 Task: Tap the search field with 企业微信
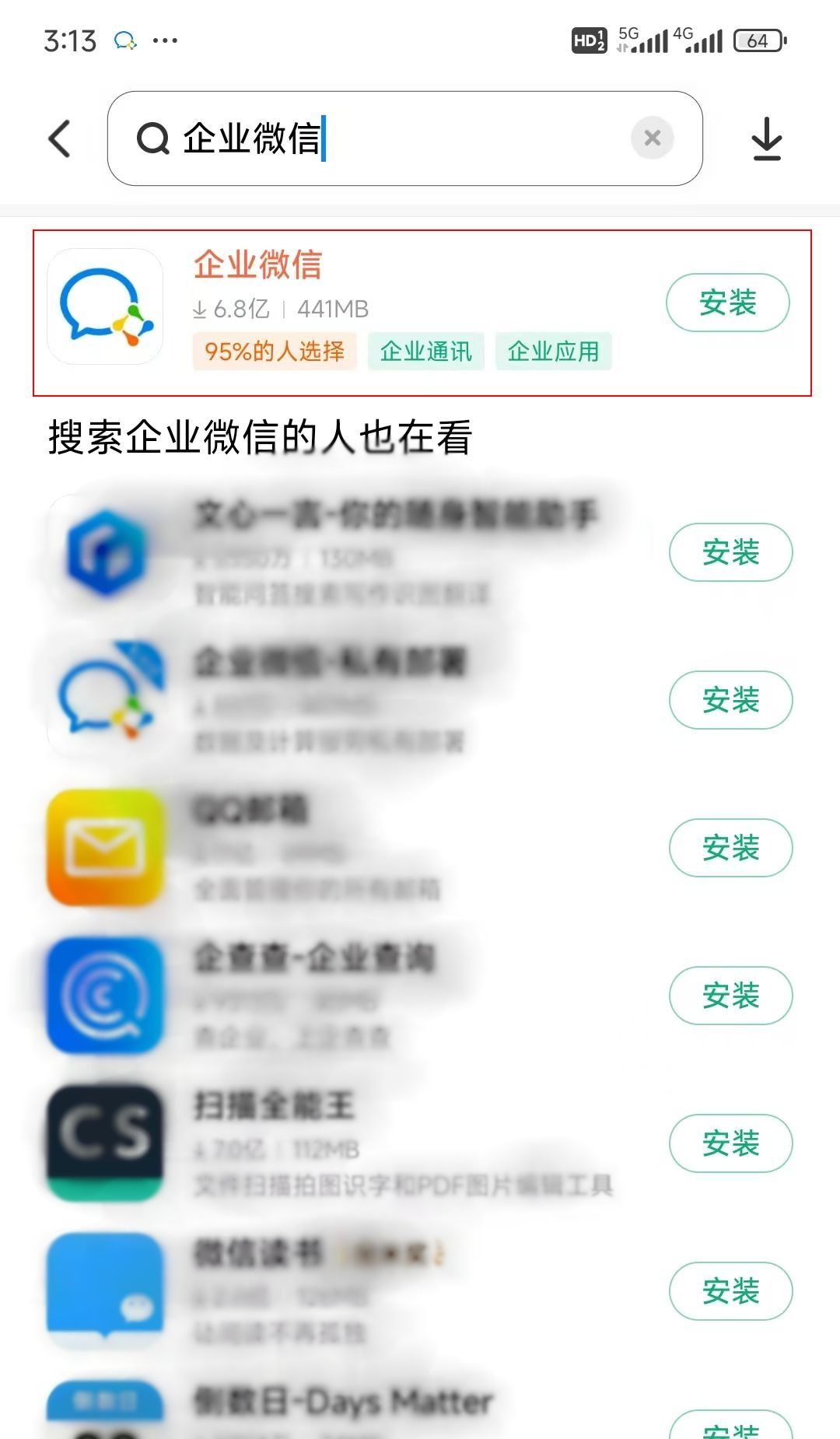click(x=404, y=138)
